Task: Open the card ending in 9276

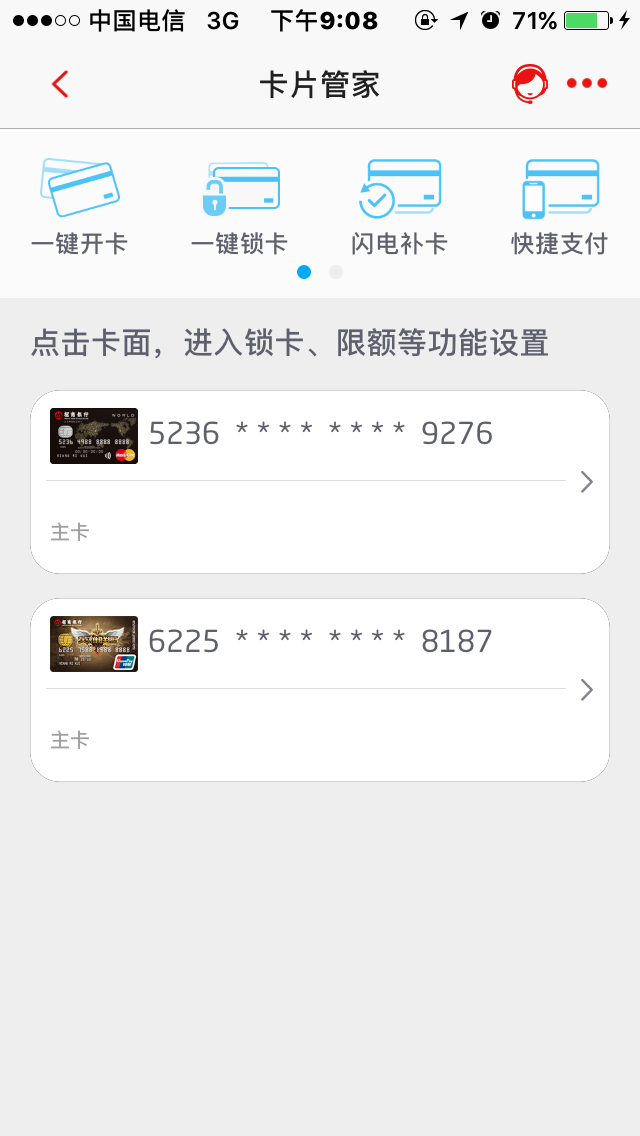Action: 320,481
